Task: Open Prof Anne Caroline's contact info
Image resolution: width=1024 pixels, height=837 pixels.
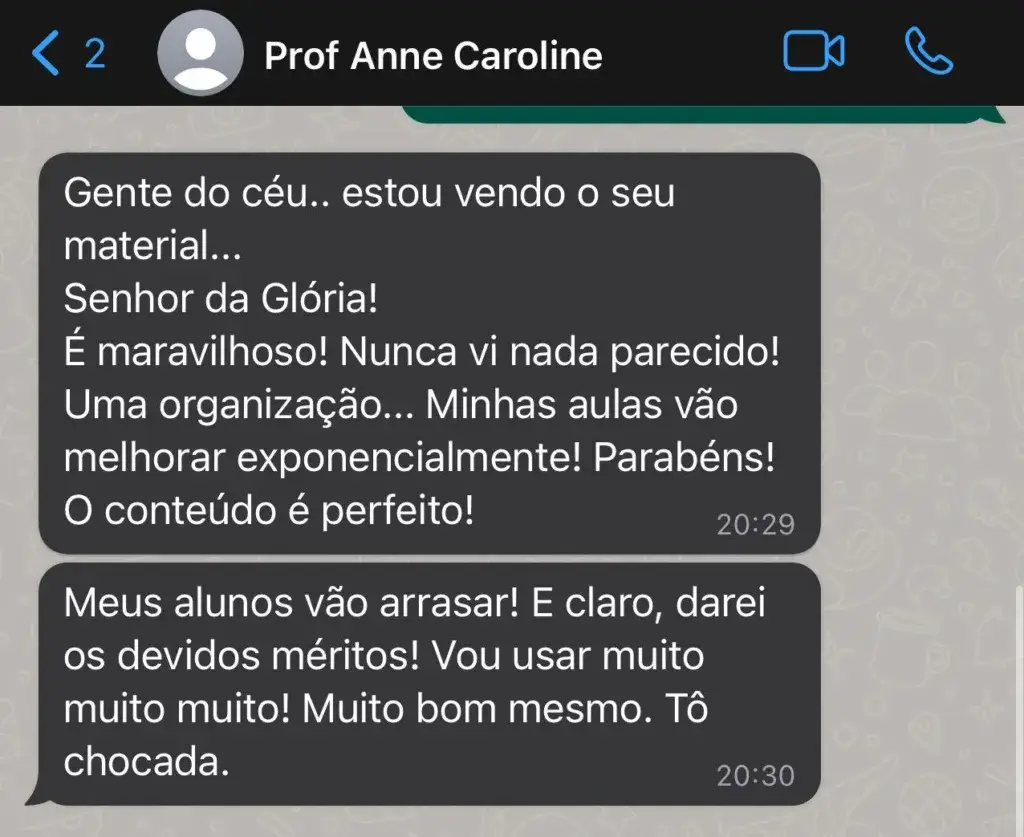Action: click(432, 55)
